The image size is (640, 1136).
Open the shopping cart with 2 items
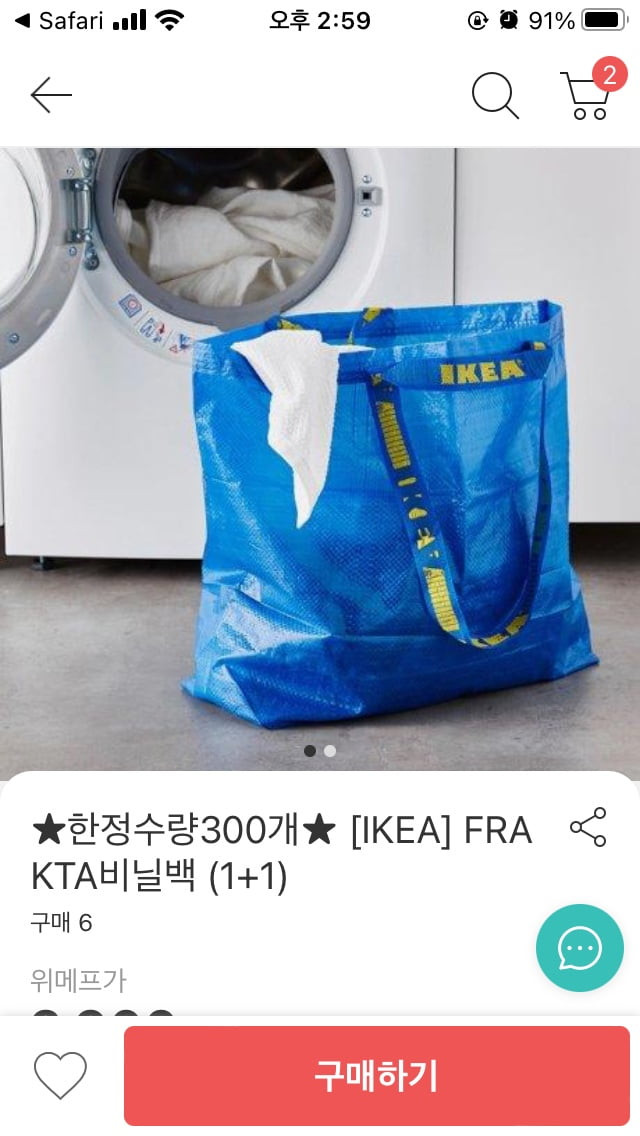(587, 95)
